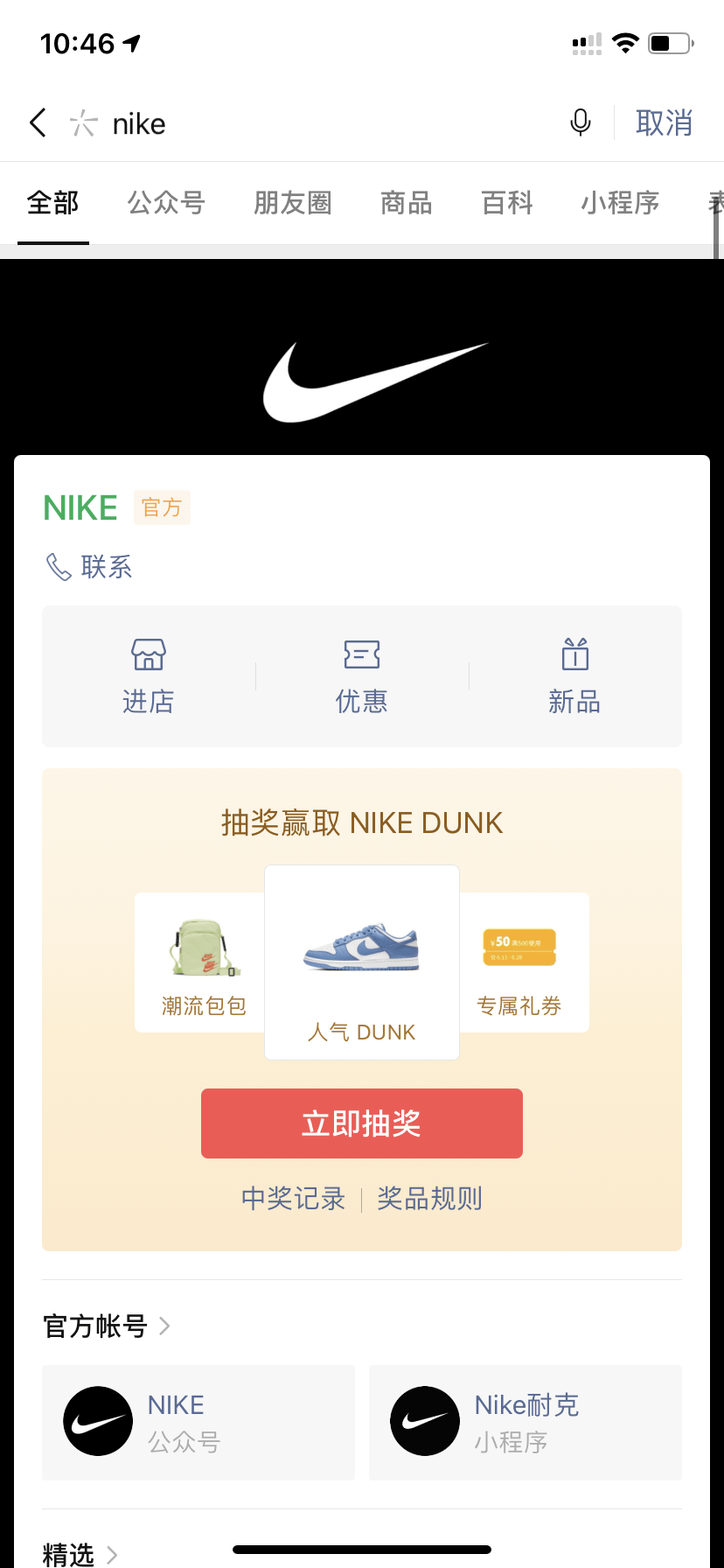Switch to the 商品 tab
The width and height of the screenshot is (724, 1568).
click(x=407, y=203)
